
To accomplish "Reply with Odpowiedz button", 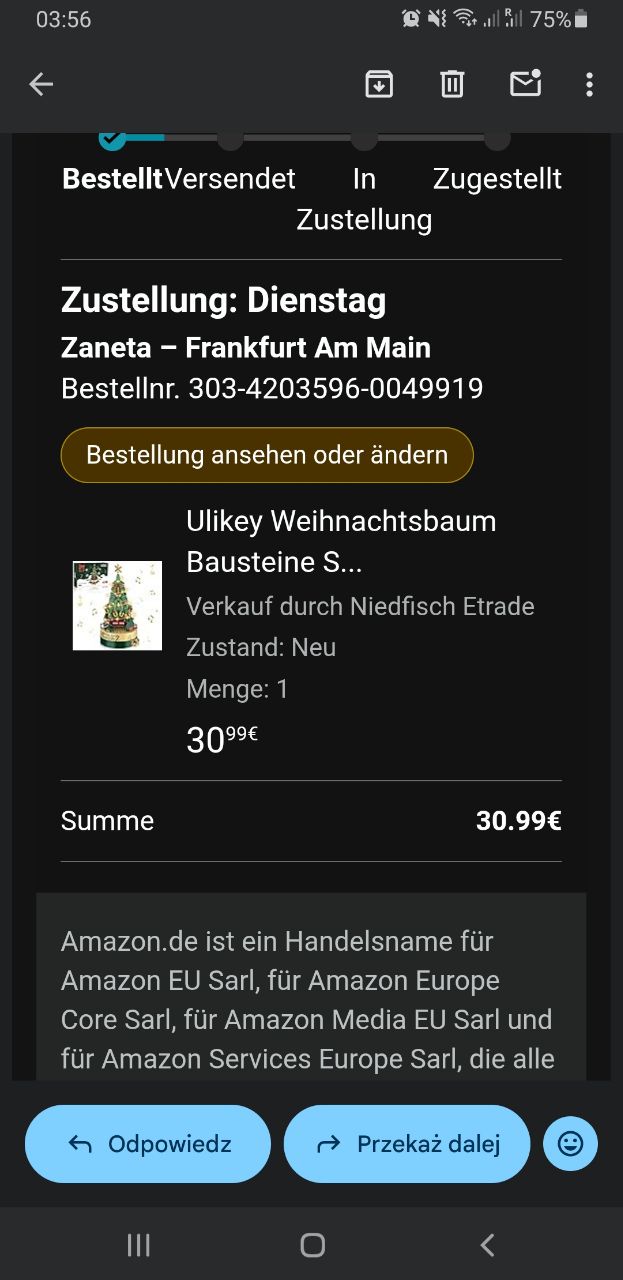I will (x=148, y=1144).
